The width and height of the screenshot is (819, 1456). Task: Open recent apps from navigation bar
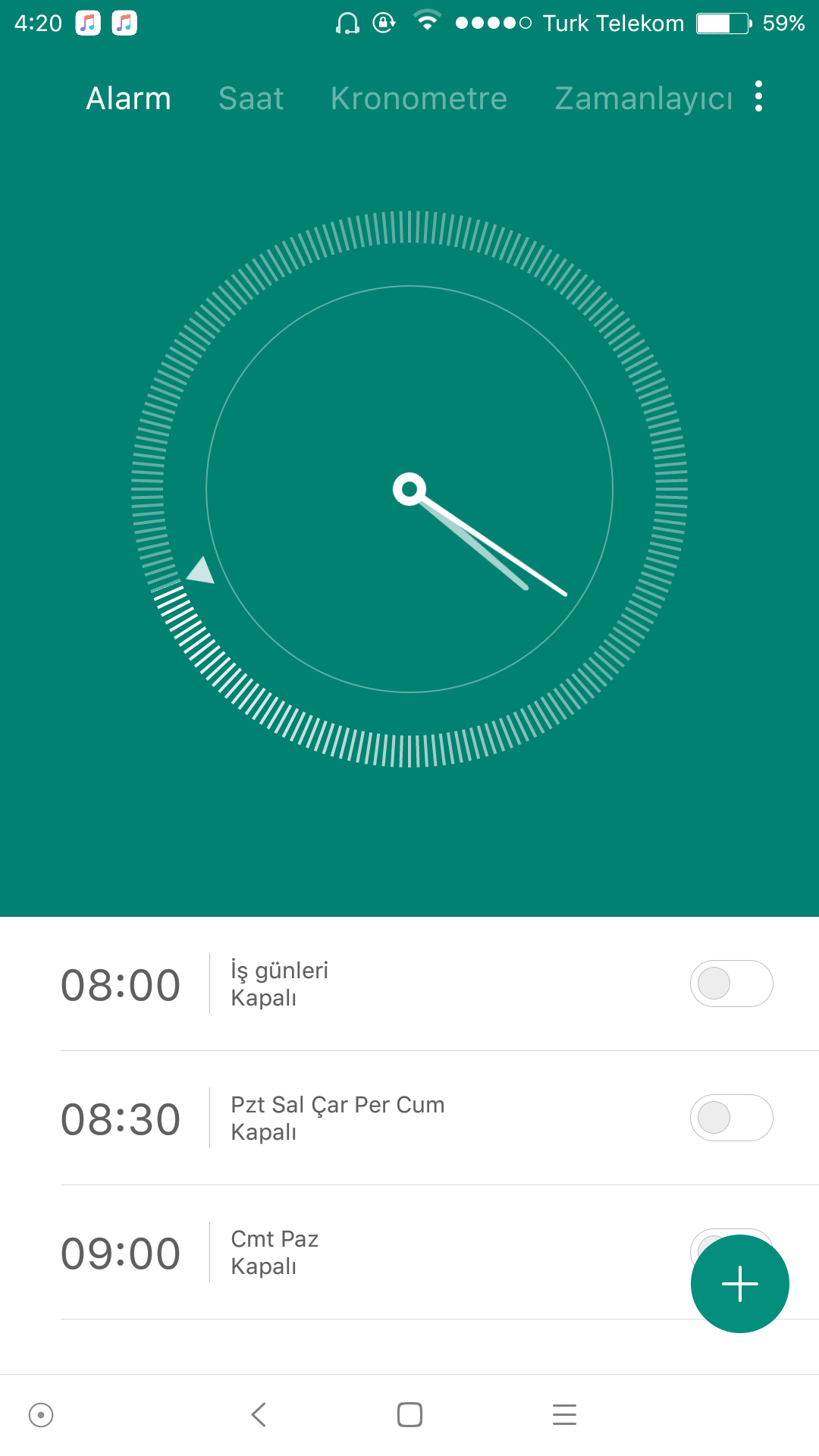point(564,1414)
